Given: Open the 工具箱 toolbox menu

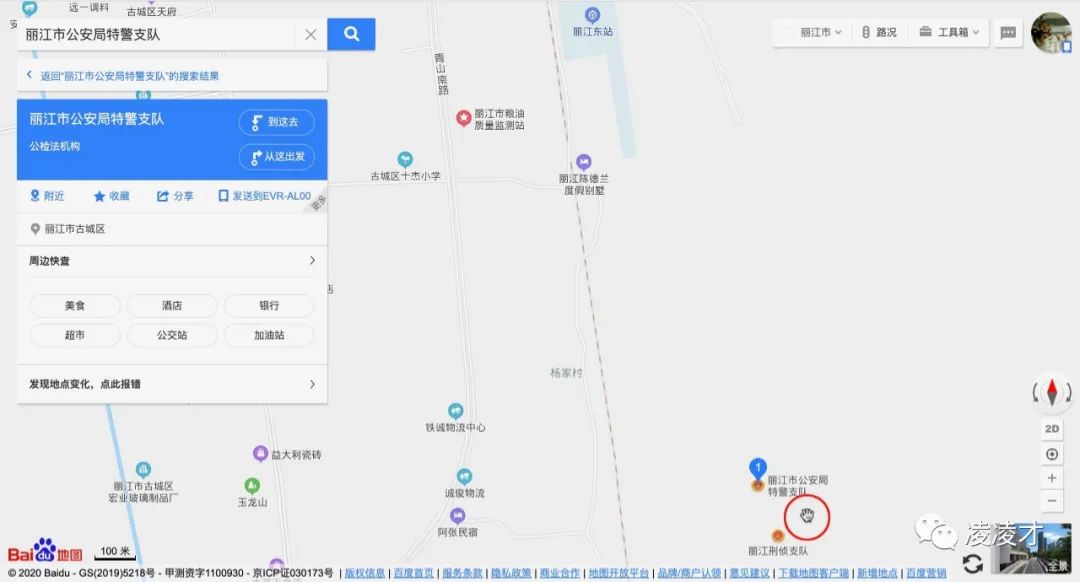Looking at the screenshot, I should [949, 32].
